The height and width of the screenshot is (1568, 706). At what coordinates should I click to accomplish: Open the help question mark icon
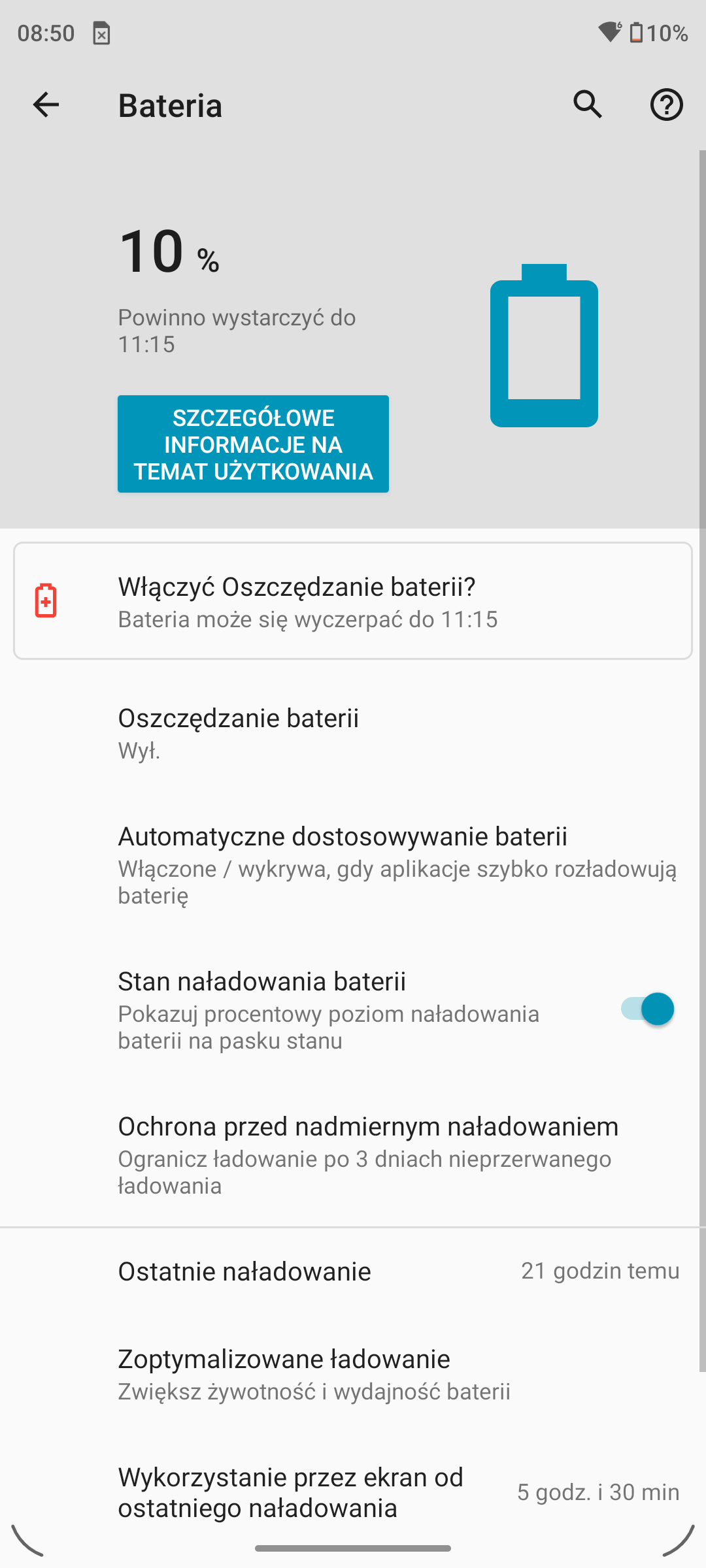pos(666,105)
